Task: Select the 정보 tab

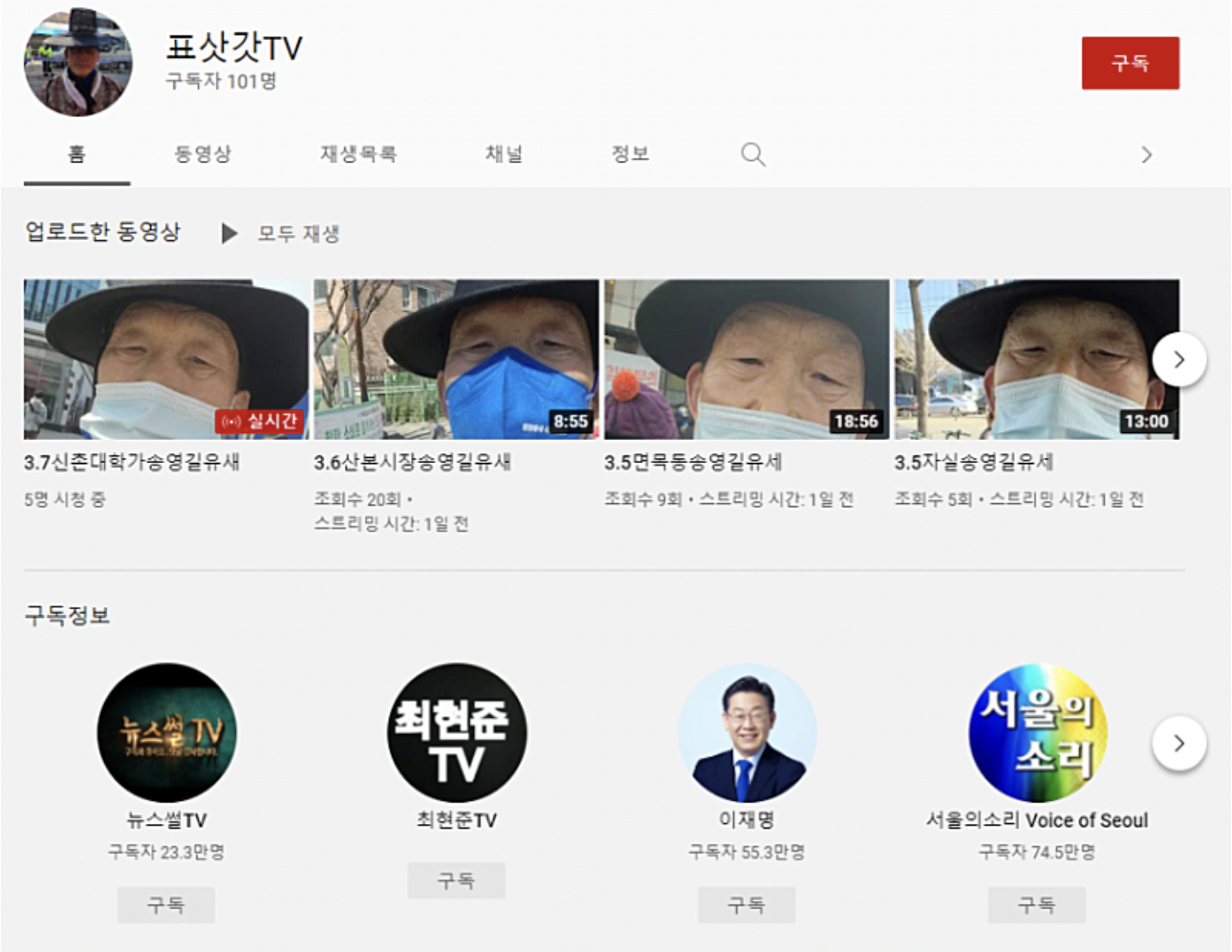Action: [x=631, y=155]
